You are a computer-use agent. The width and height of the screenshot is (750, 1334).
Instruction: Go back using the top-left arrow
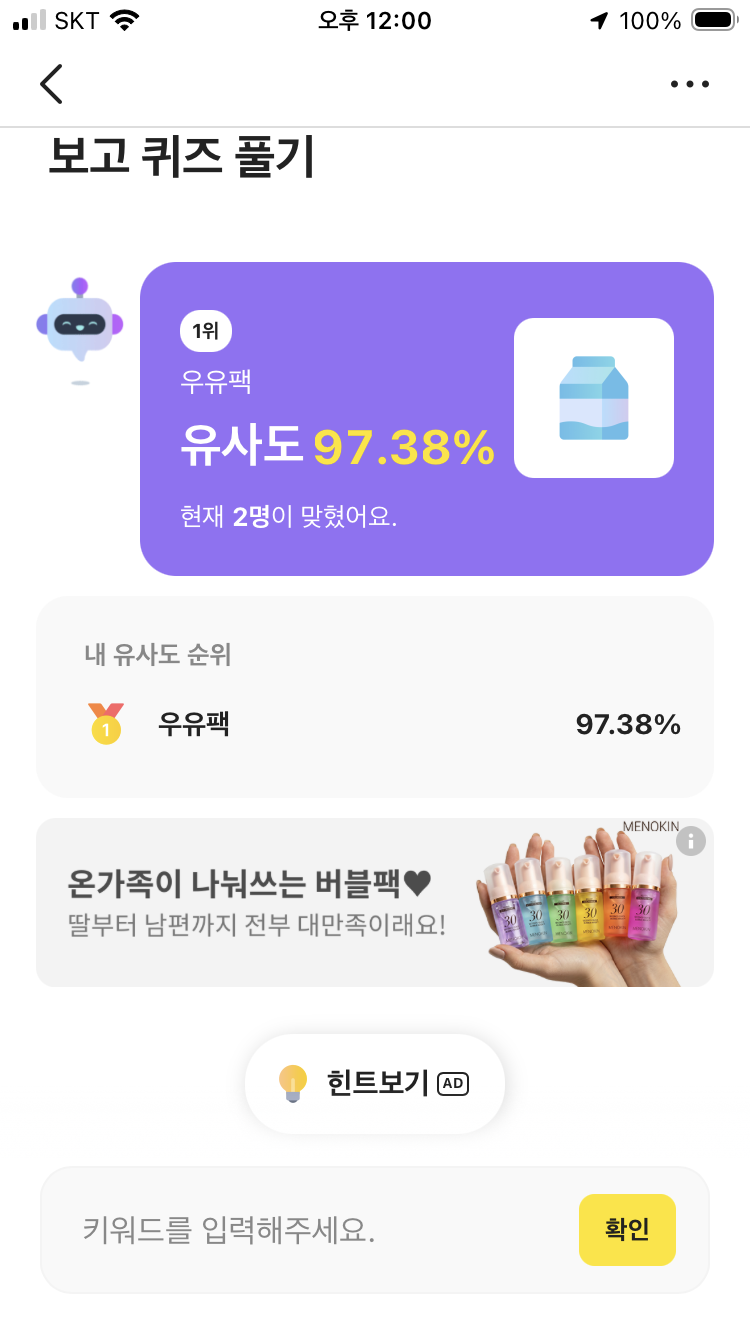click(x=51, y=83)
